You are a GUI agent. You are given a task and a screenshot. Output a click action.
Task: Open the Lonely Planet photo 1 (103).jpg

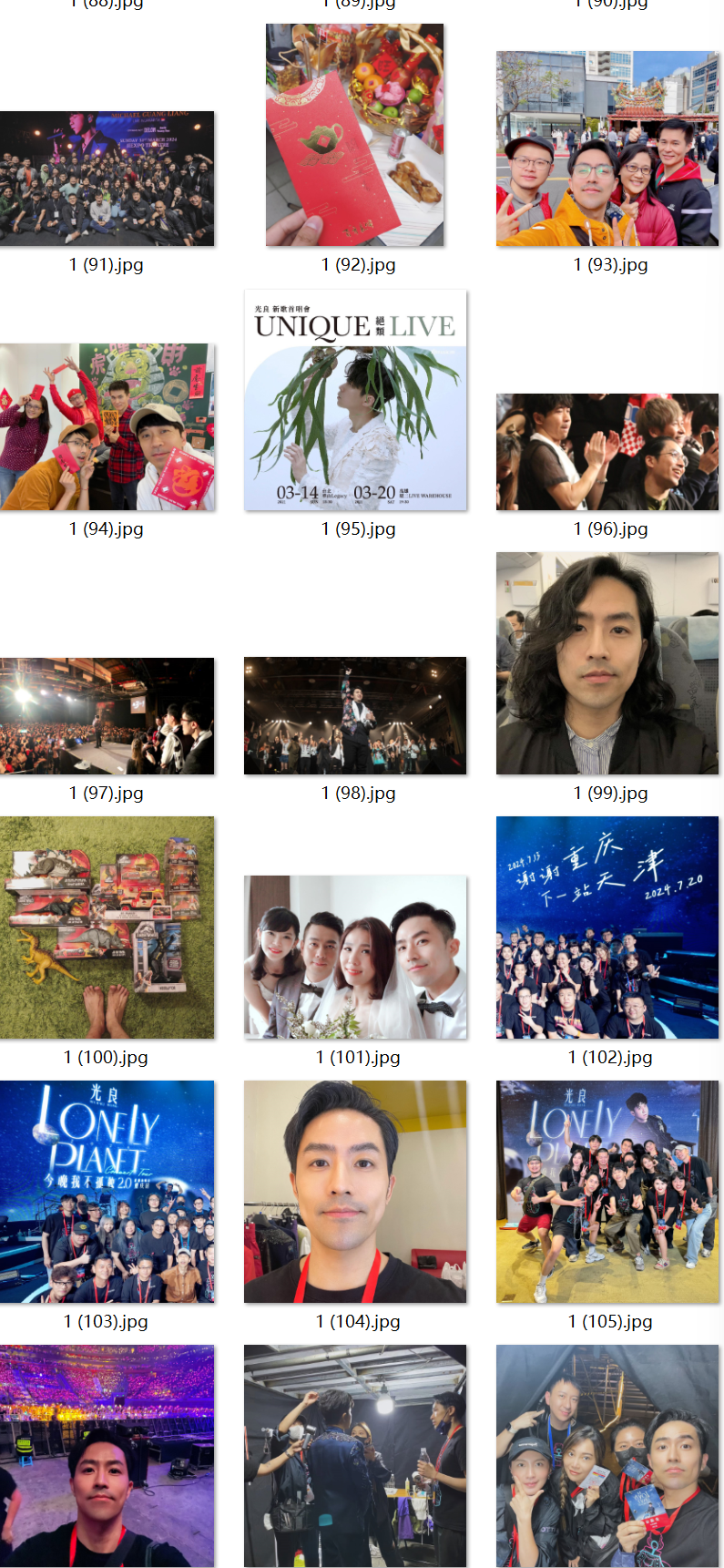[107, 1192]
